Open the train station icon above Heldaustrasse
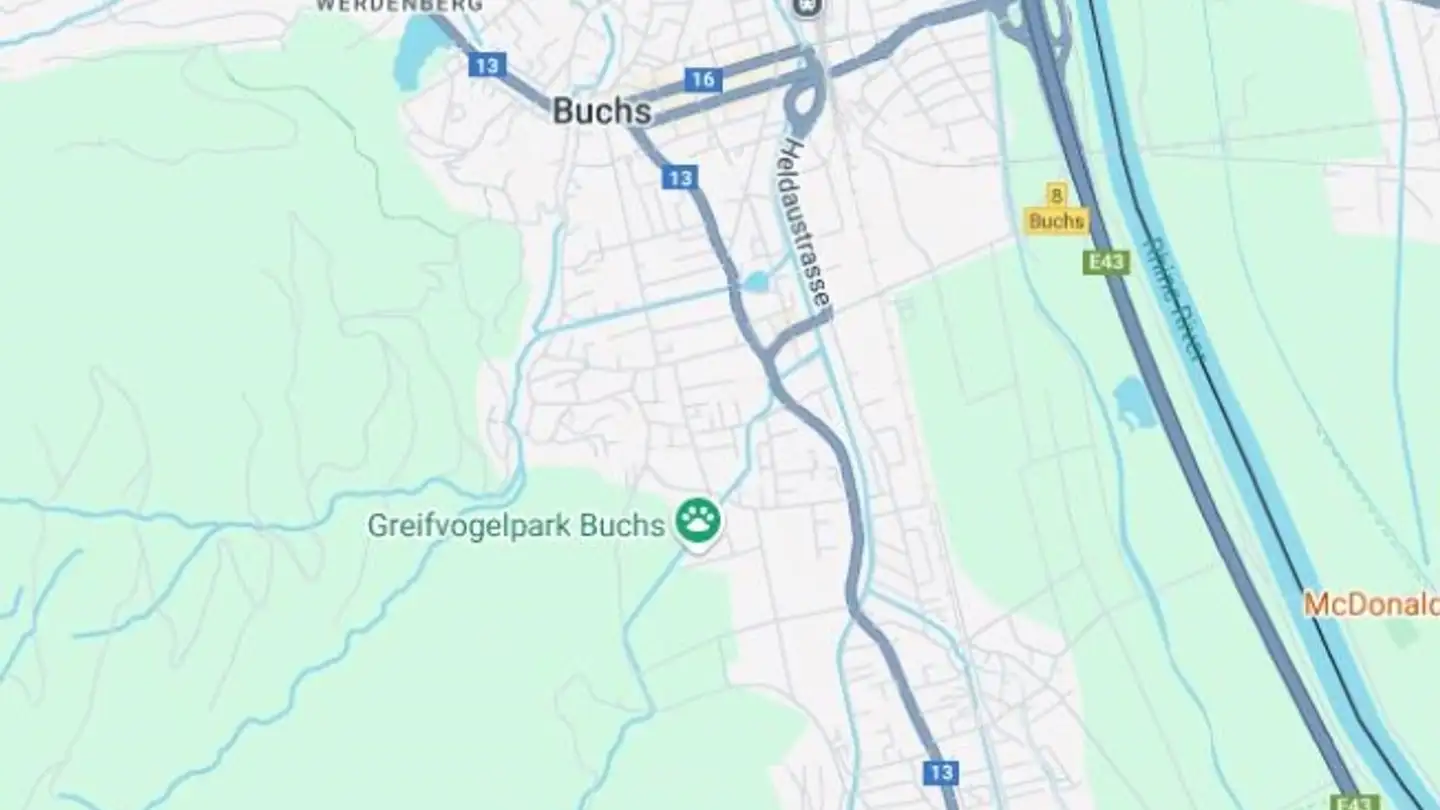Image resolution: width=1440 pixels, height=810 pixels. [x=803, y=7]
